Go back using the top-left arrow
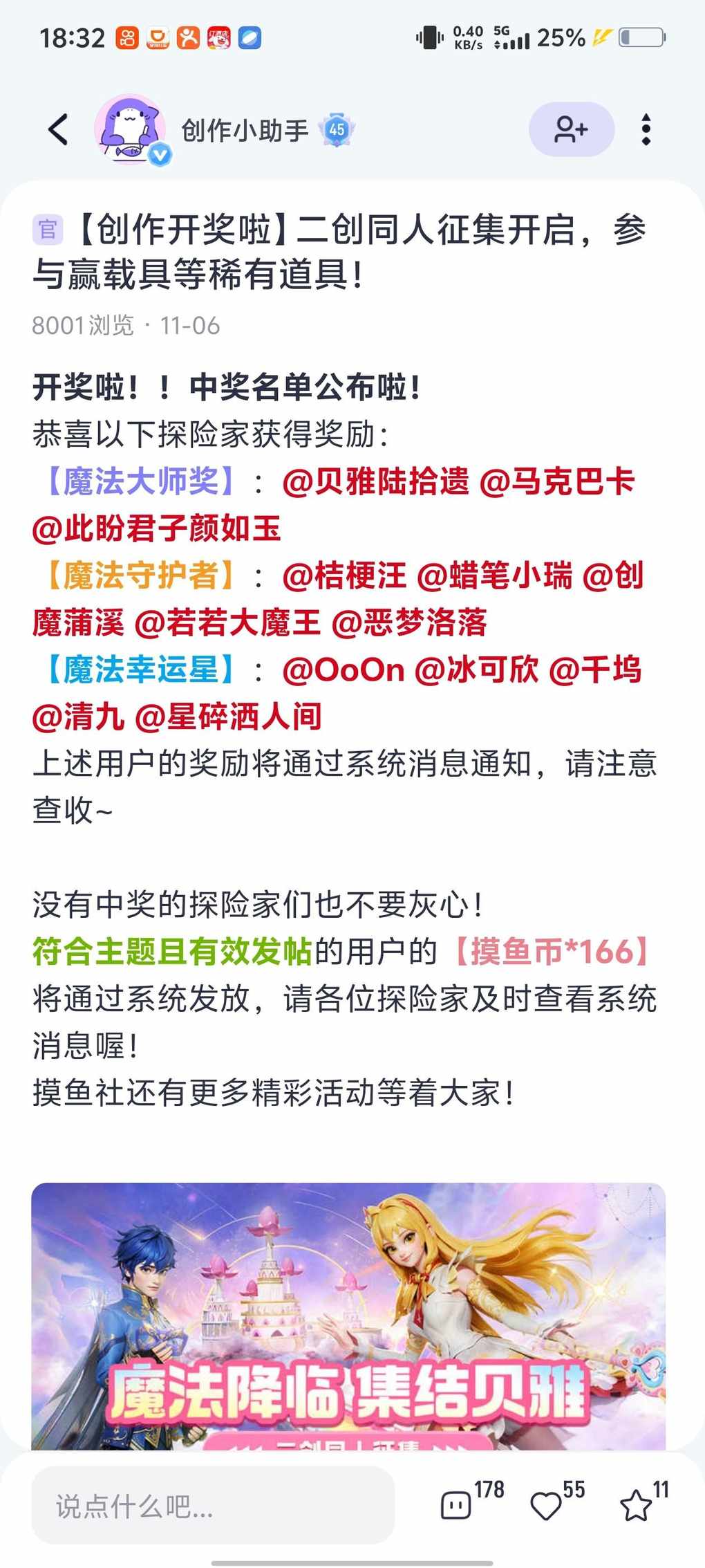The image size is (705, 1568). tap(59, 129)
